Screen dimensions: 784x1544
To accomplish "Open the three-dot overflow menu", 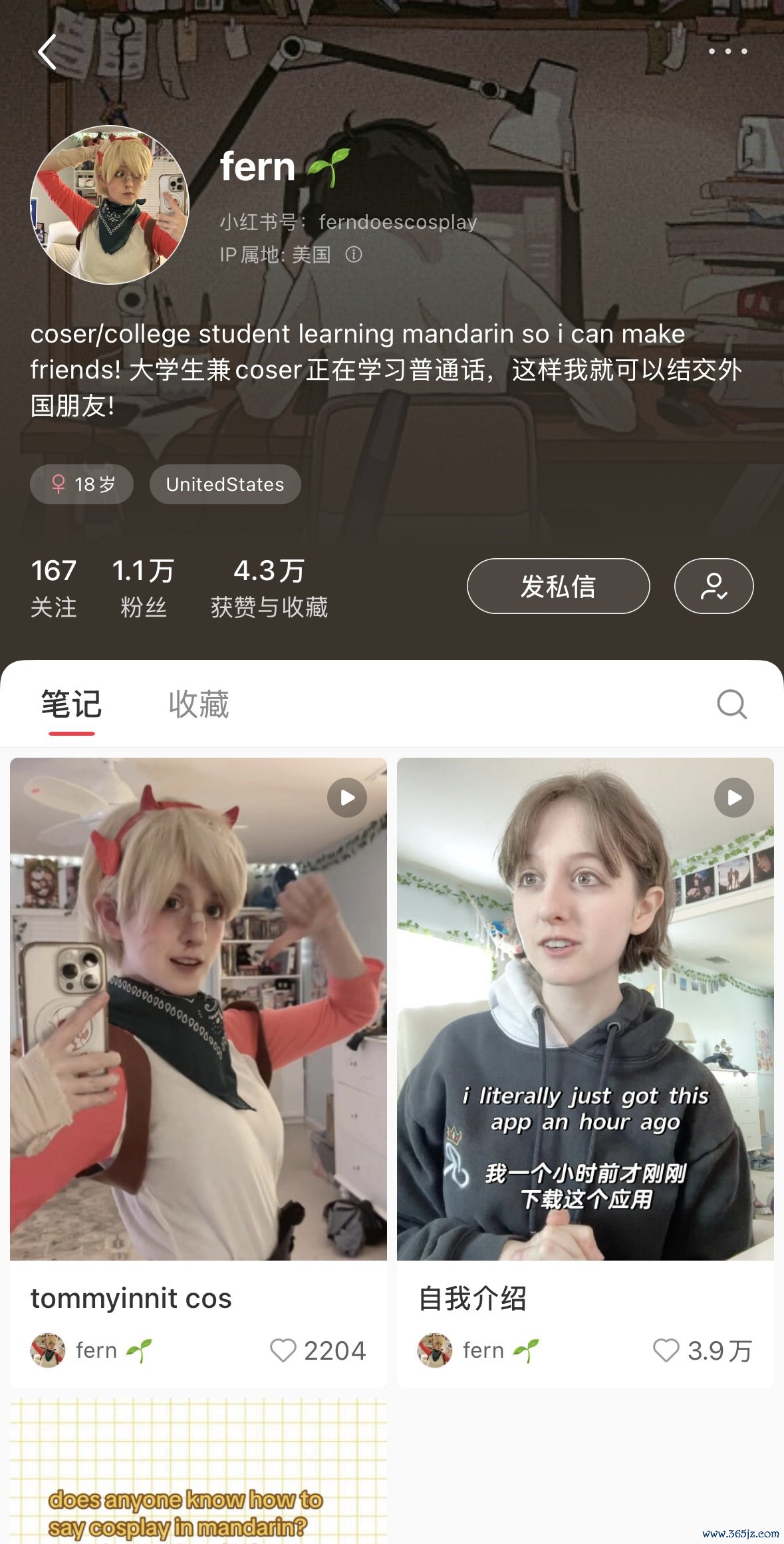I will point(727,51).
